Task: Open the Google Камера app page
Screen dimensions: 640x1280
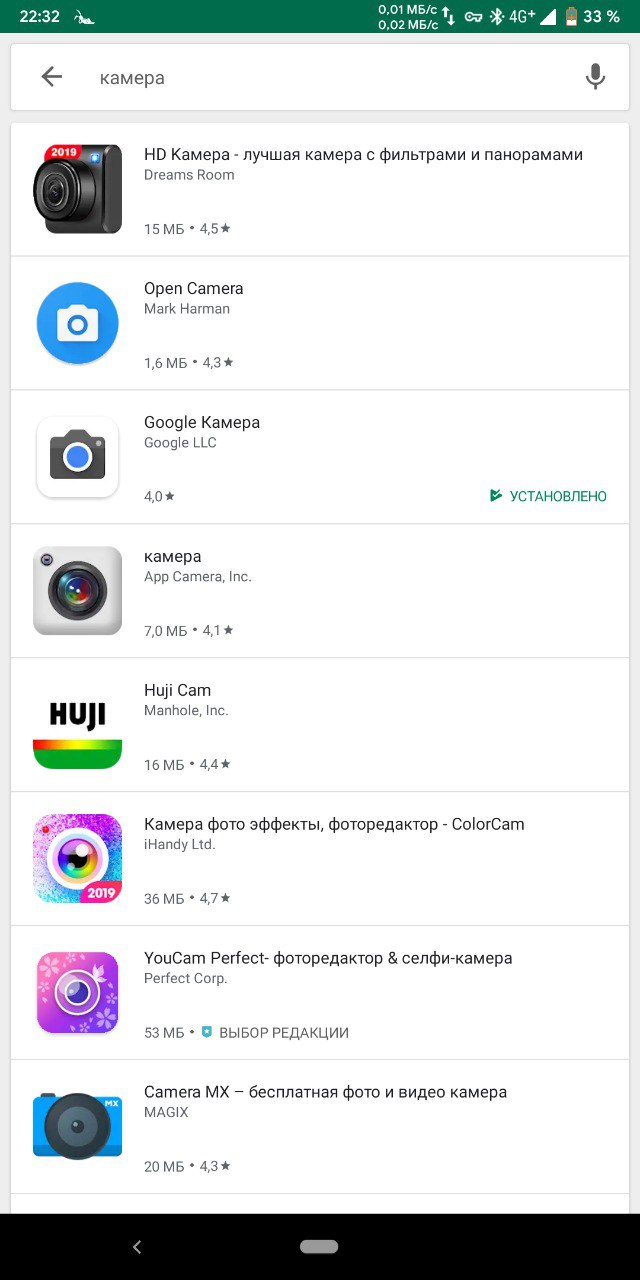Action: pyautogui.click(x=320, y=458)
